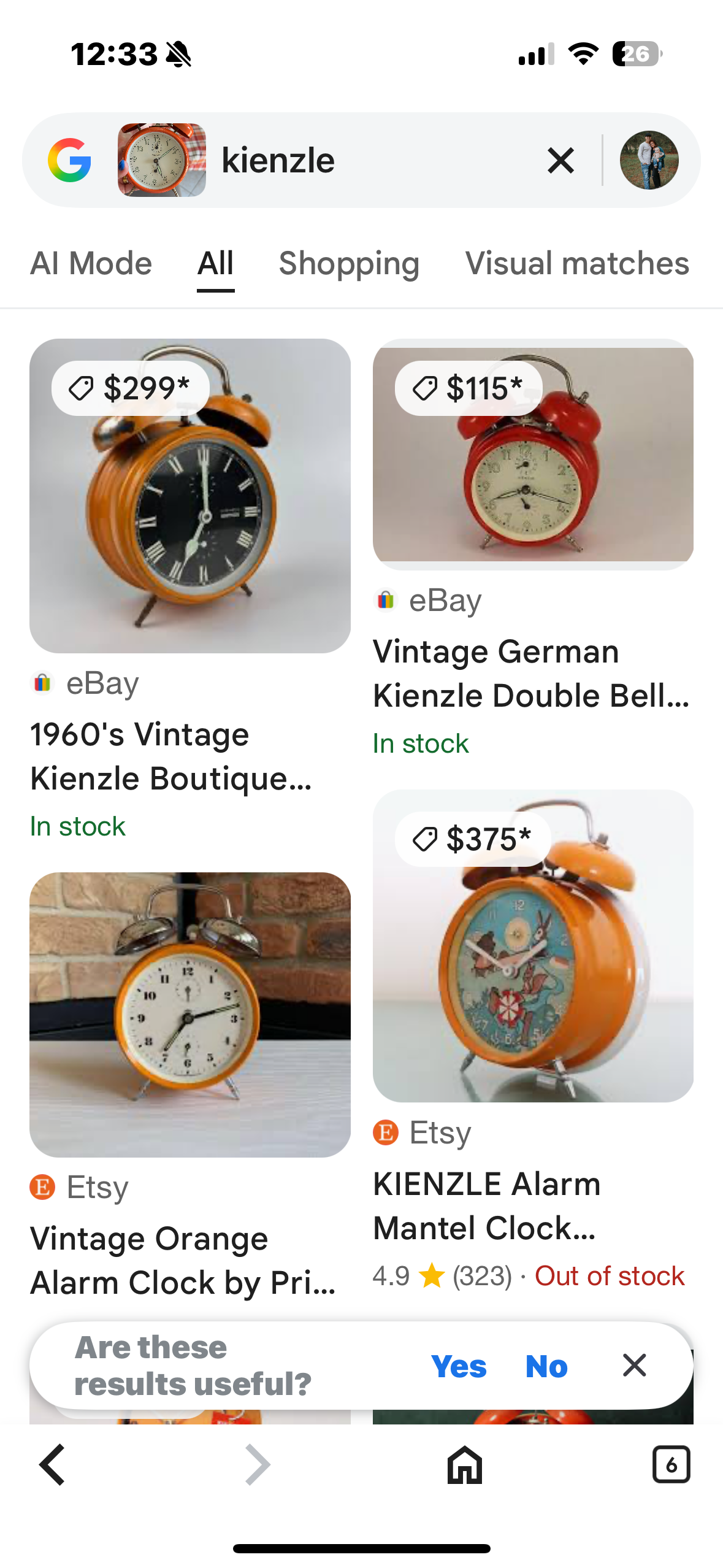
Task: Clear the search query
Action: click(560, 161)
